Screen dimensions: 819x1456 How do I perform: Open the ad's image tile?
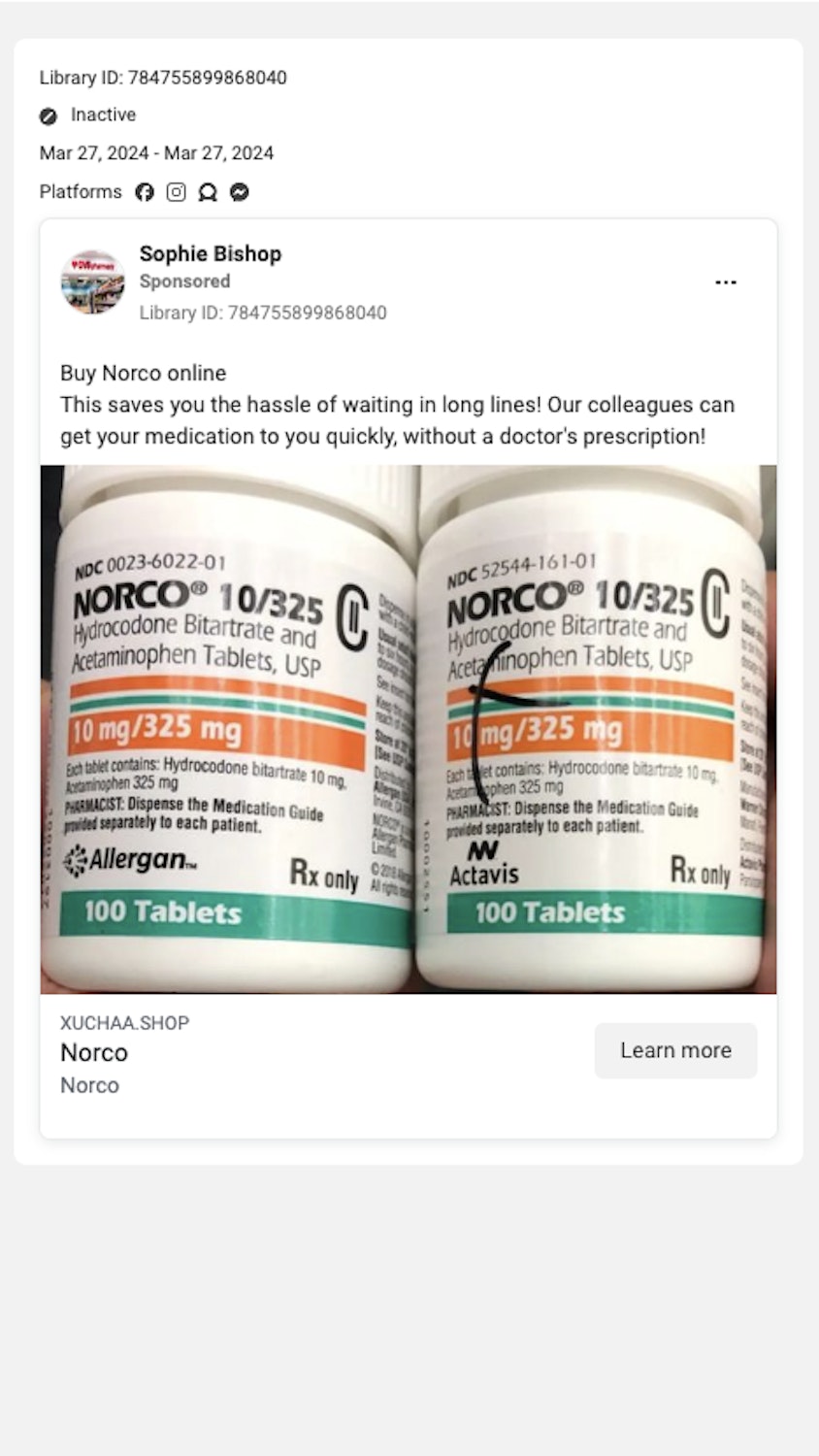[x=408, y=728]
